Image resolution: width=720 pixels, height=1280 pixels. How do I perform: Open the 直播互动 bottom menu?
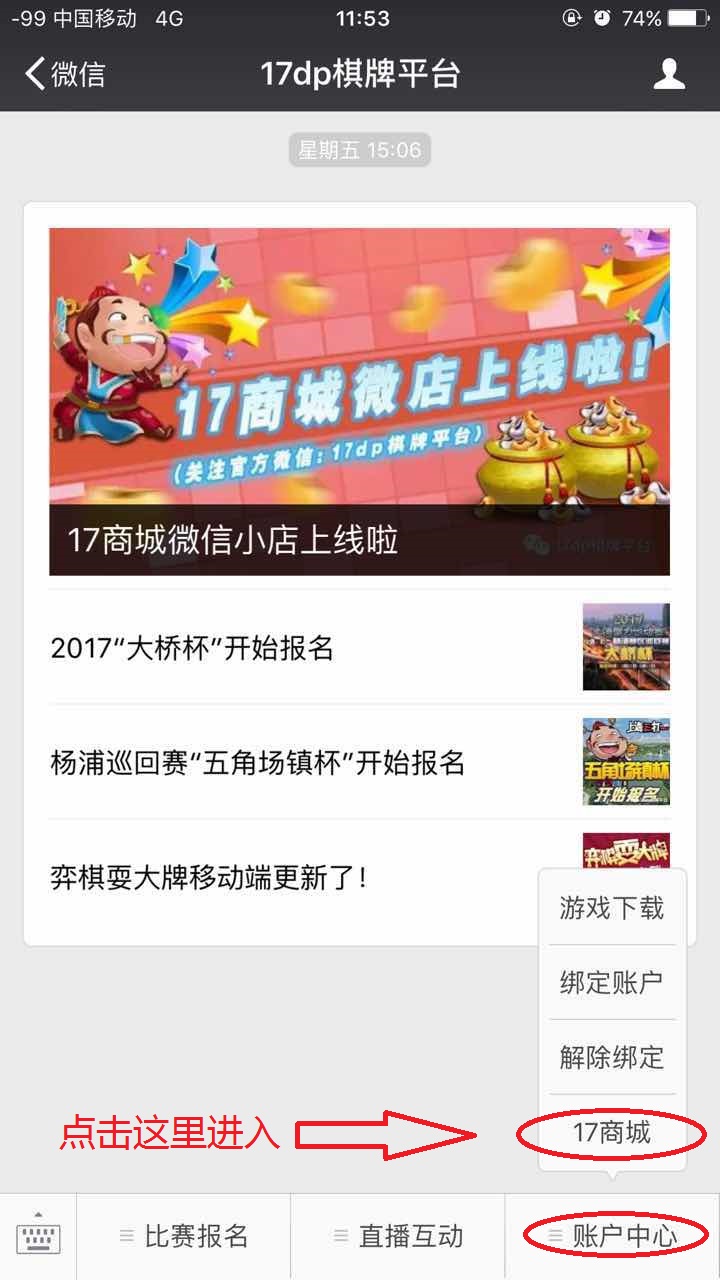point(398,1237)
